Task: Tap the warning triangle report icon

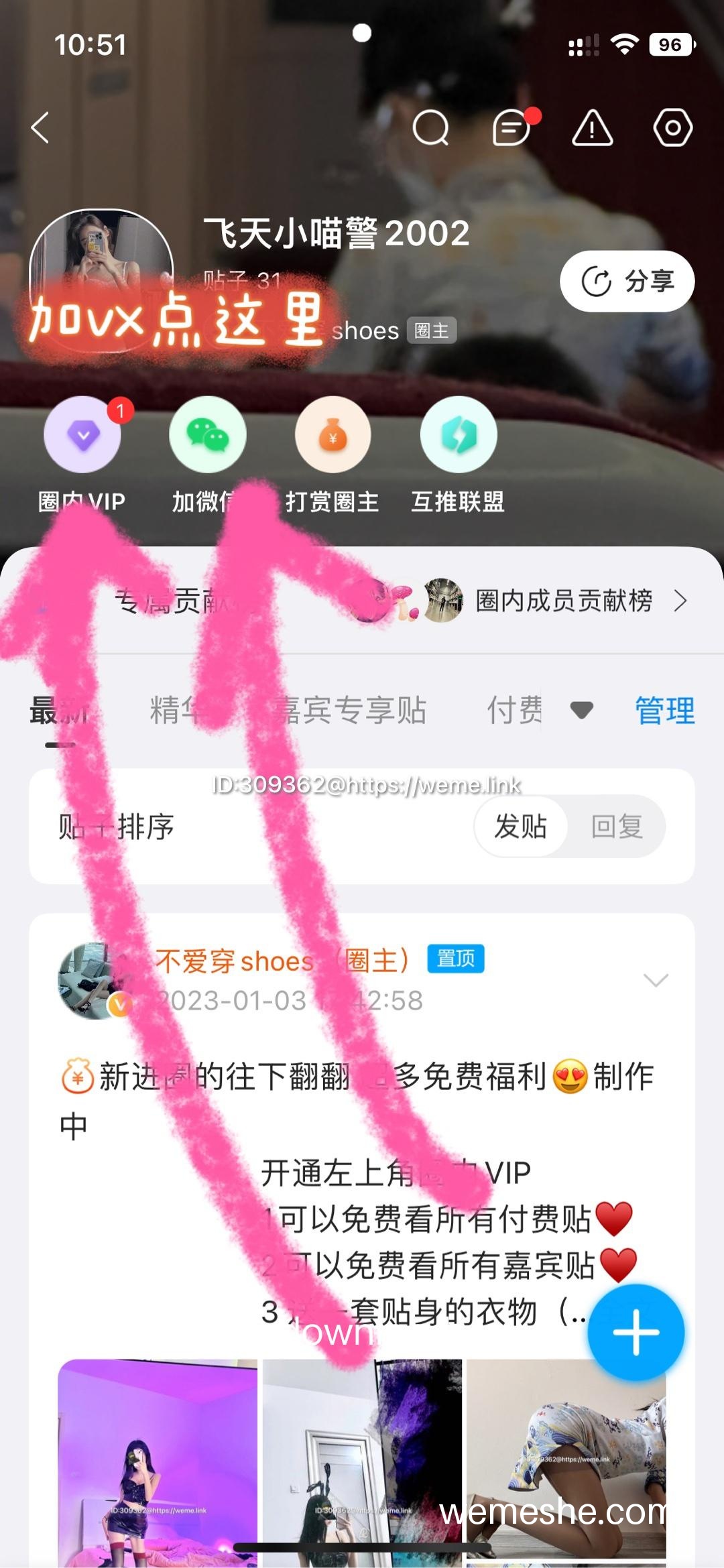Action: 592,127
